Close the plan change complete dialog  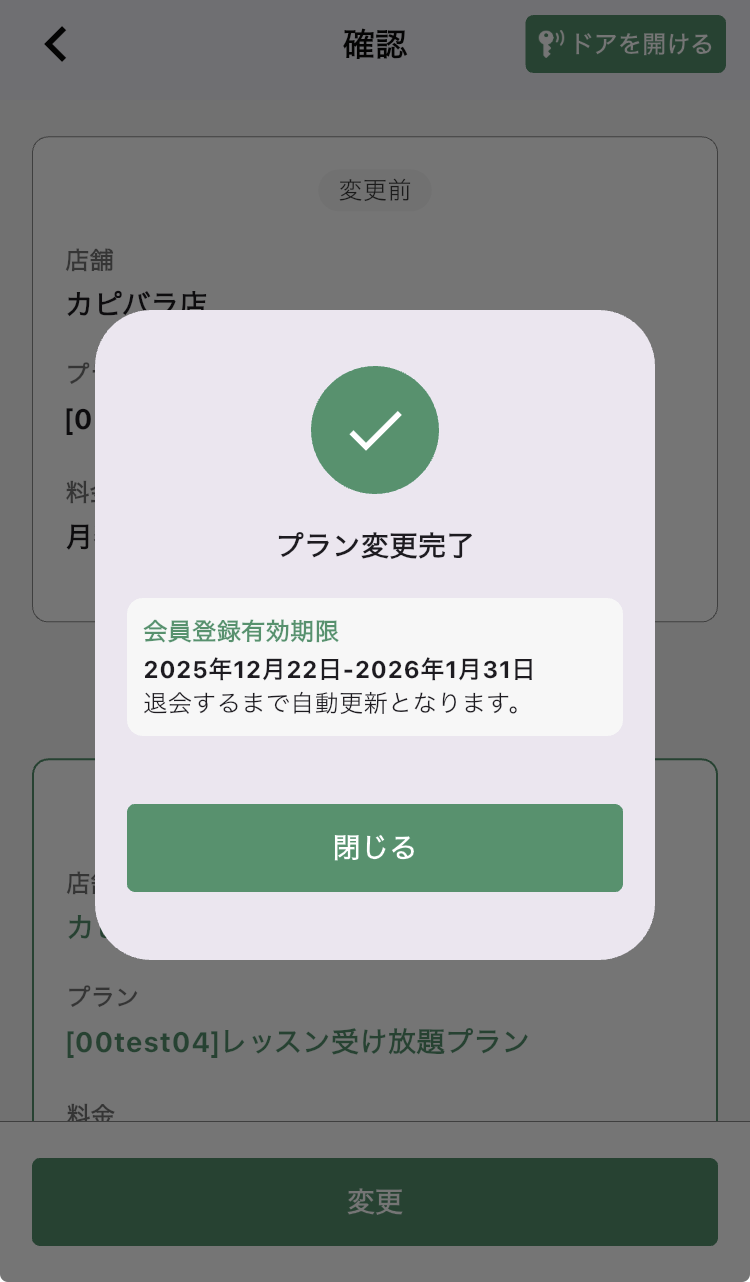[374, 848]
